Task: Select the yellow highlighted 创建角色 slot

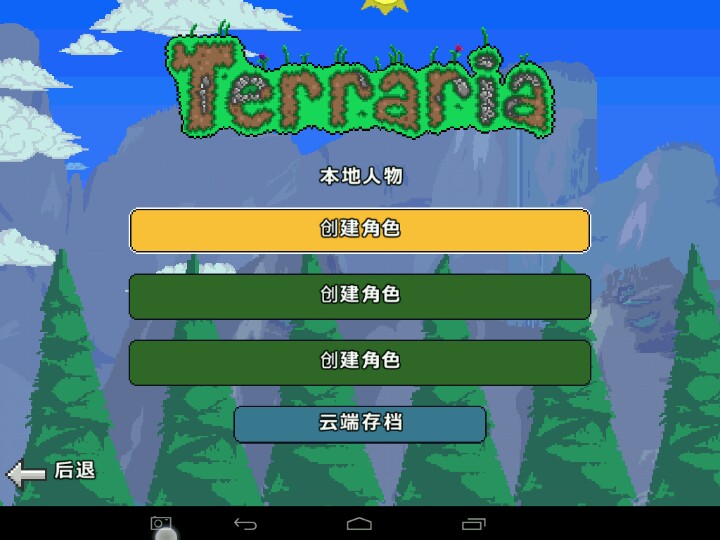Action: pos(359,230)
